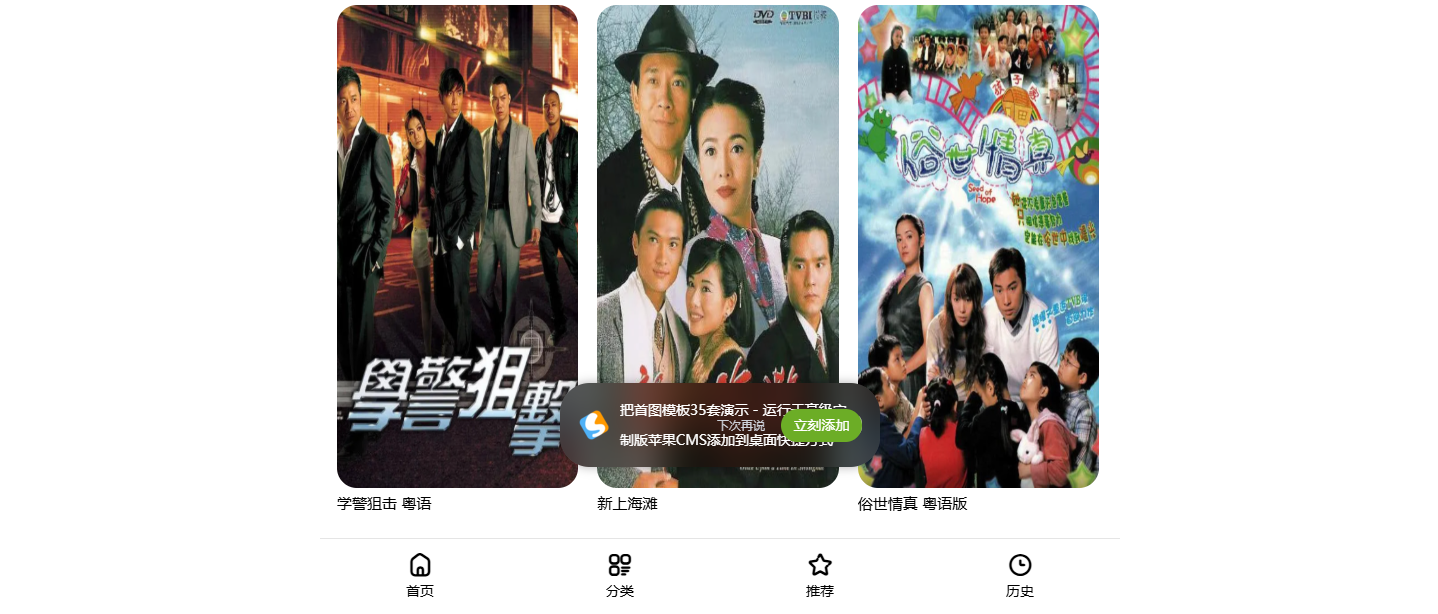1438x614 pixels.
Task: View the 历史 tab
Action: (x=1020, y=575)
